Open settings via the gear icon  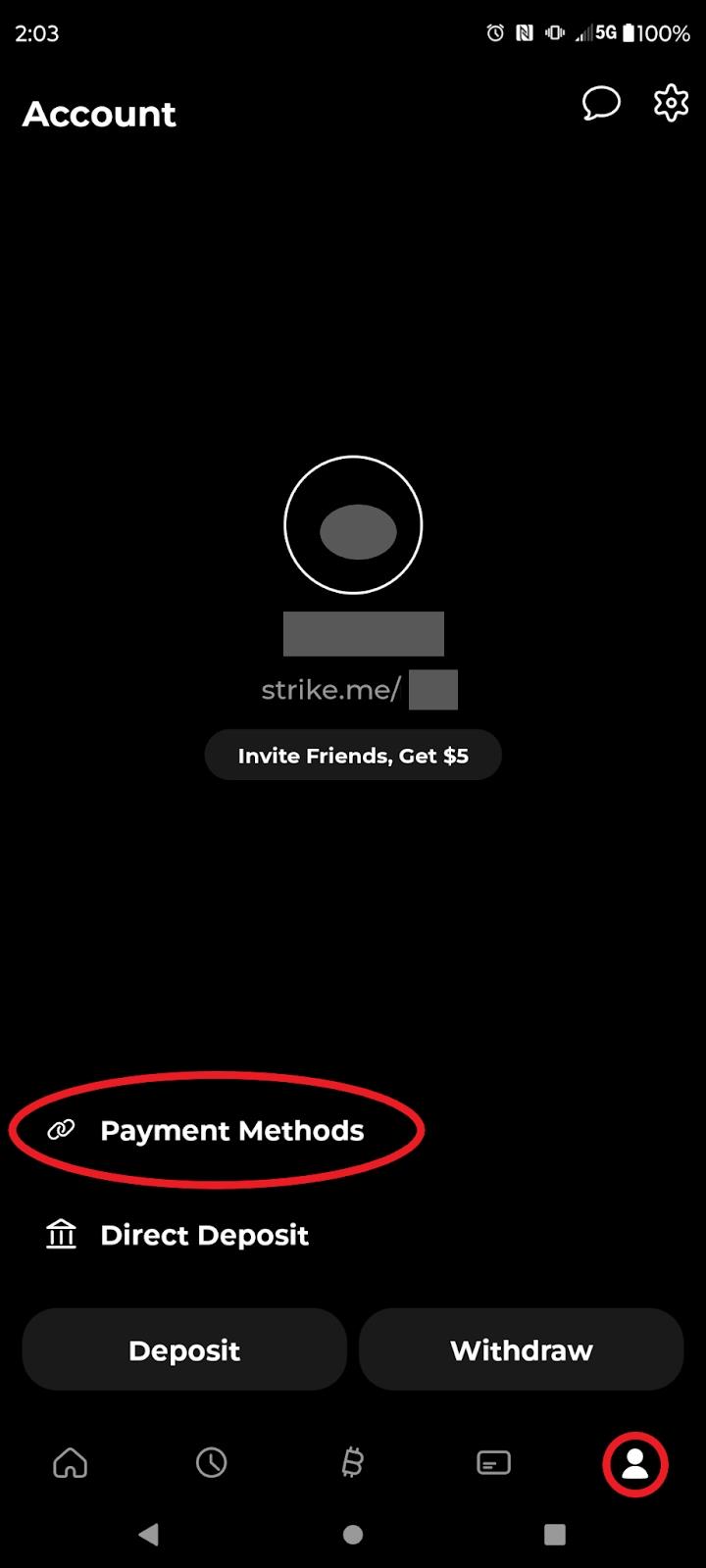click(x=671, y=102)
